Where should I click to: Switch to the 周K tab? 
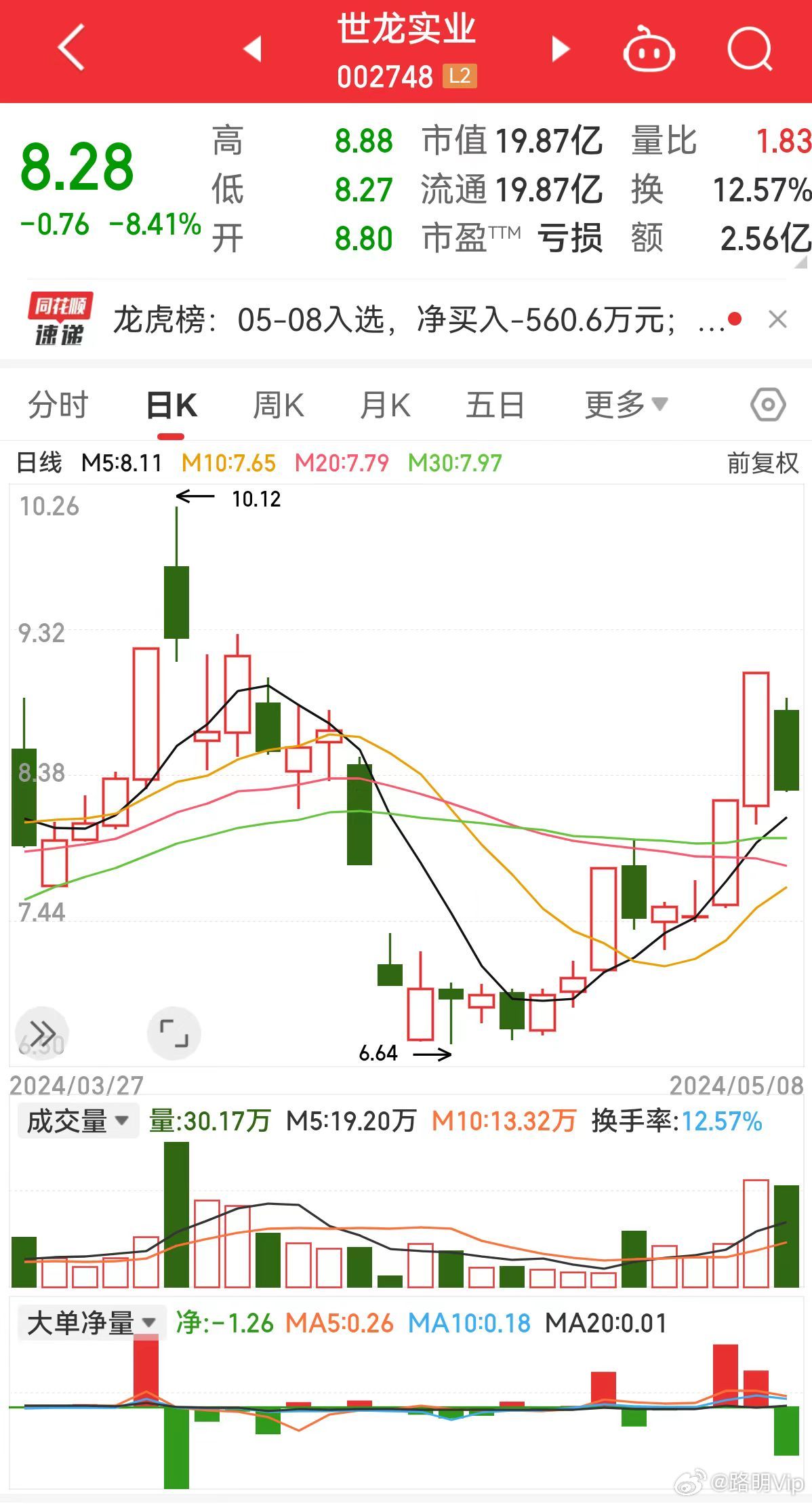(277, 404)
